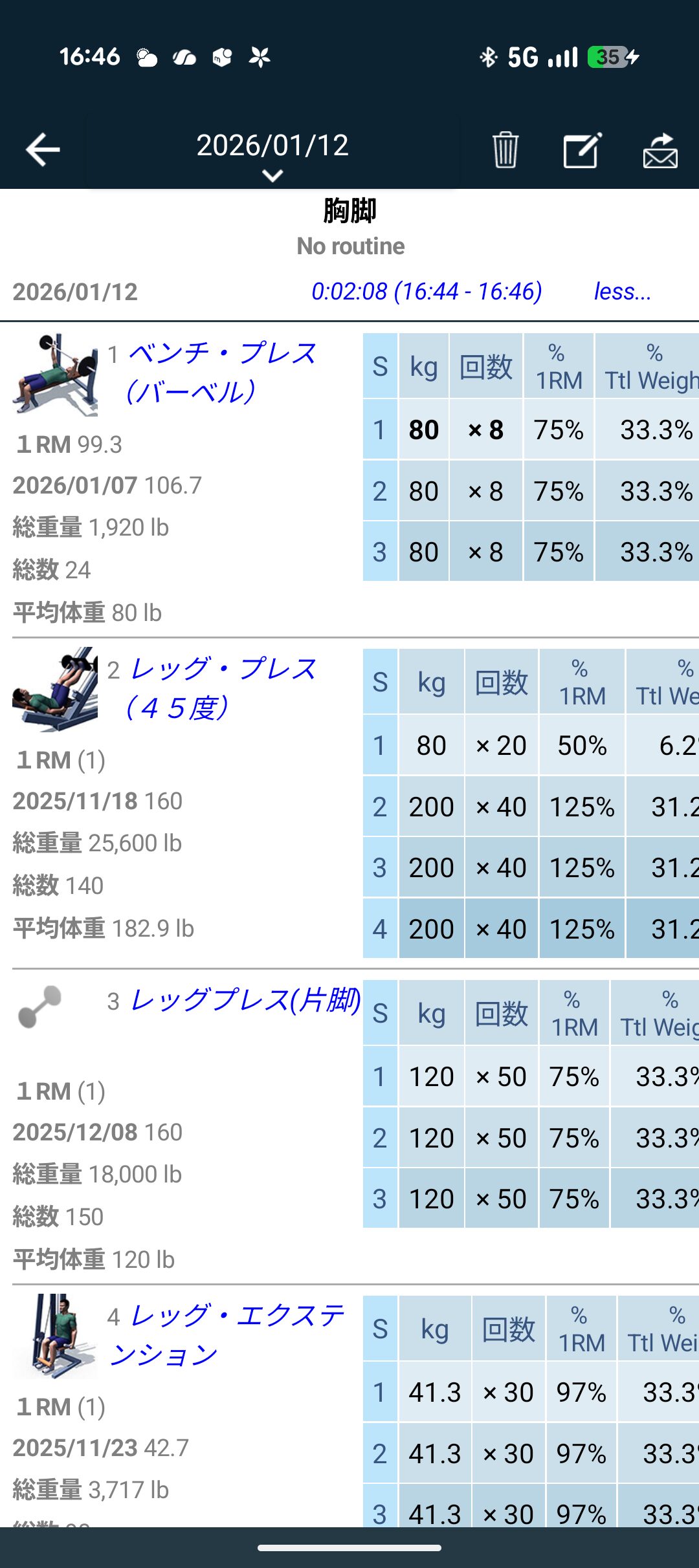Tap the leg extension exercise thumbnail
This screenshot has width=699, height=1568.
tap(55, 1335)
